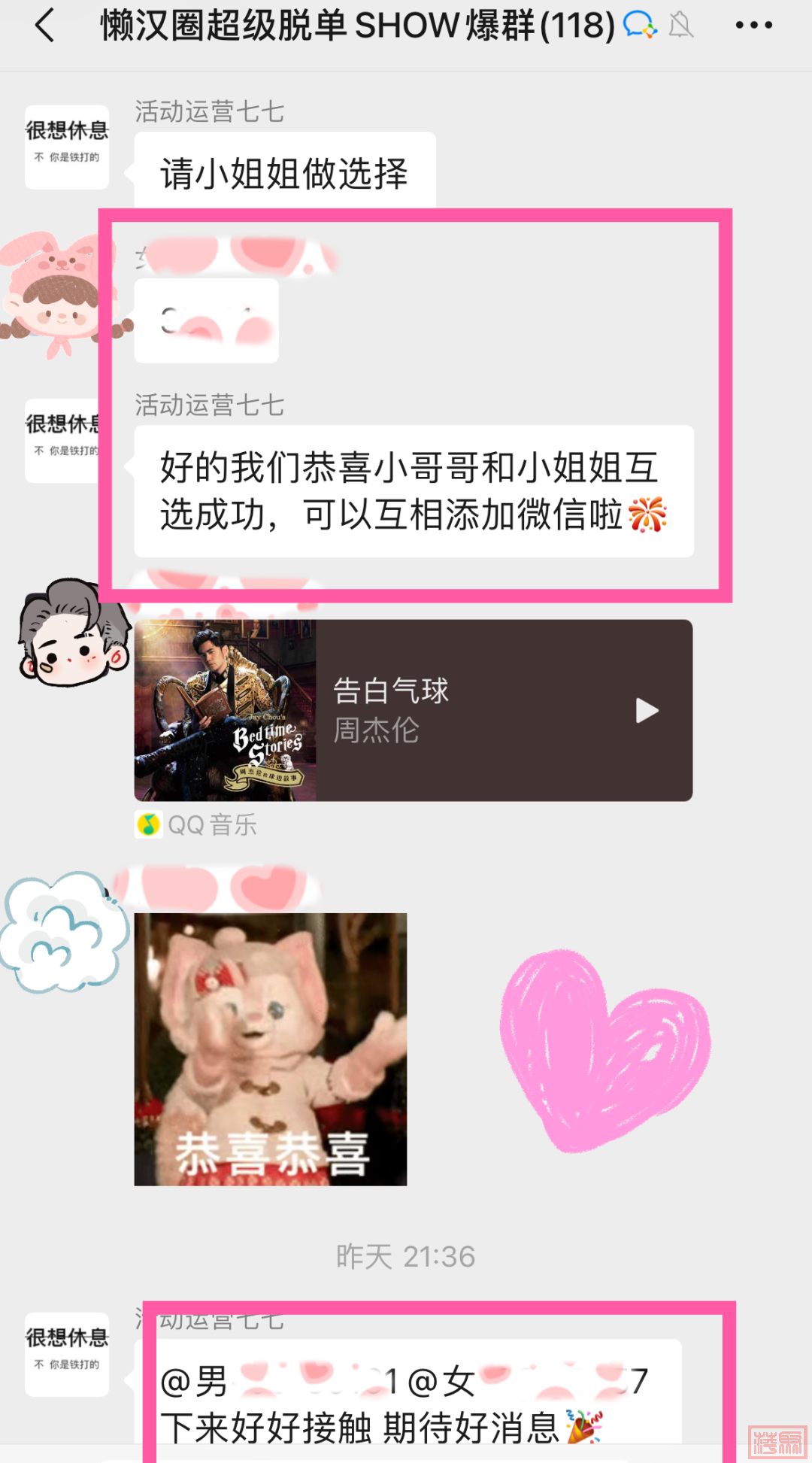Open 活动运营七七's avatar above 请小姐姐做选择

coord(67,147)
